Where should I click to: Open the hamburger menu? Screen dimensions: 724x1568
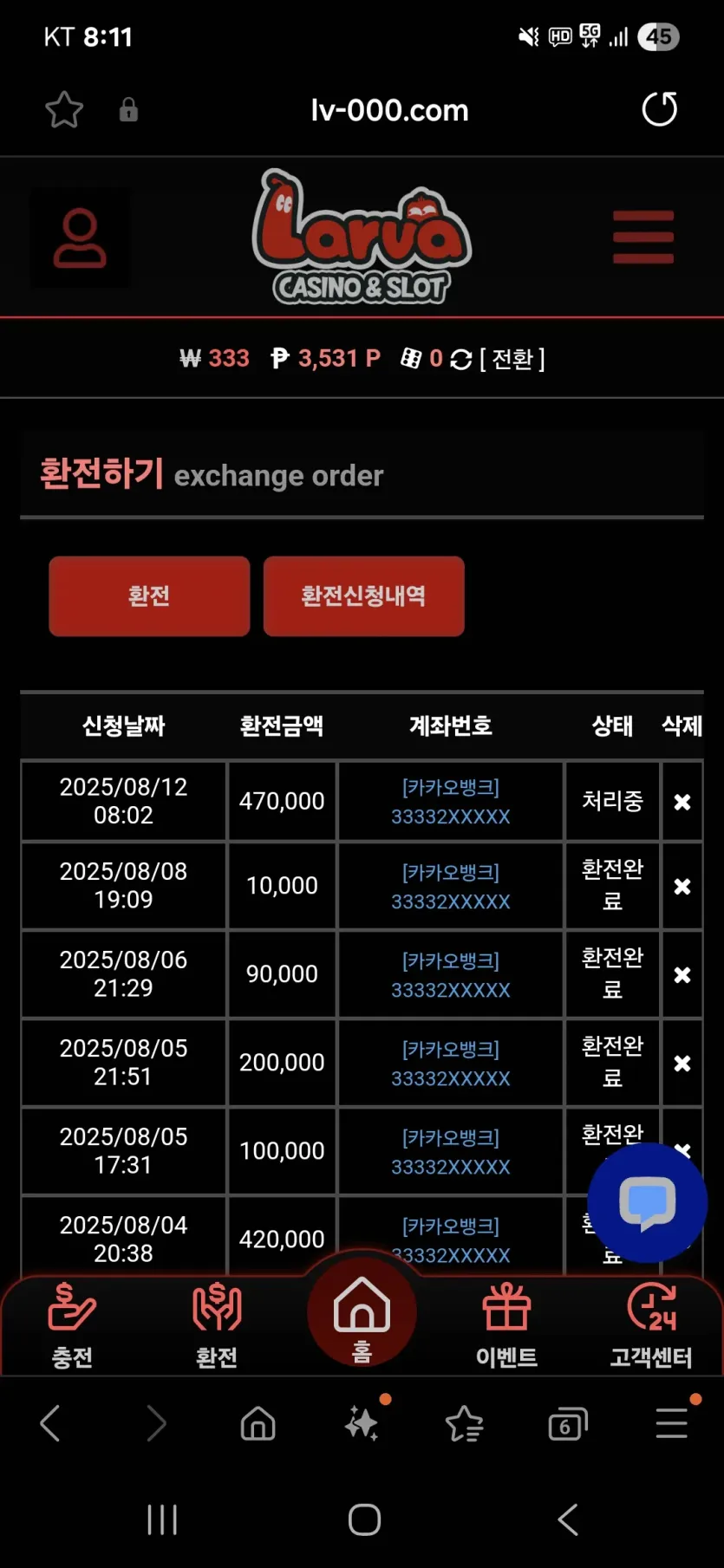tap(642, 237)
